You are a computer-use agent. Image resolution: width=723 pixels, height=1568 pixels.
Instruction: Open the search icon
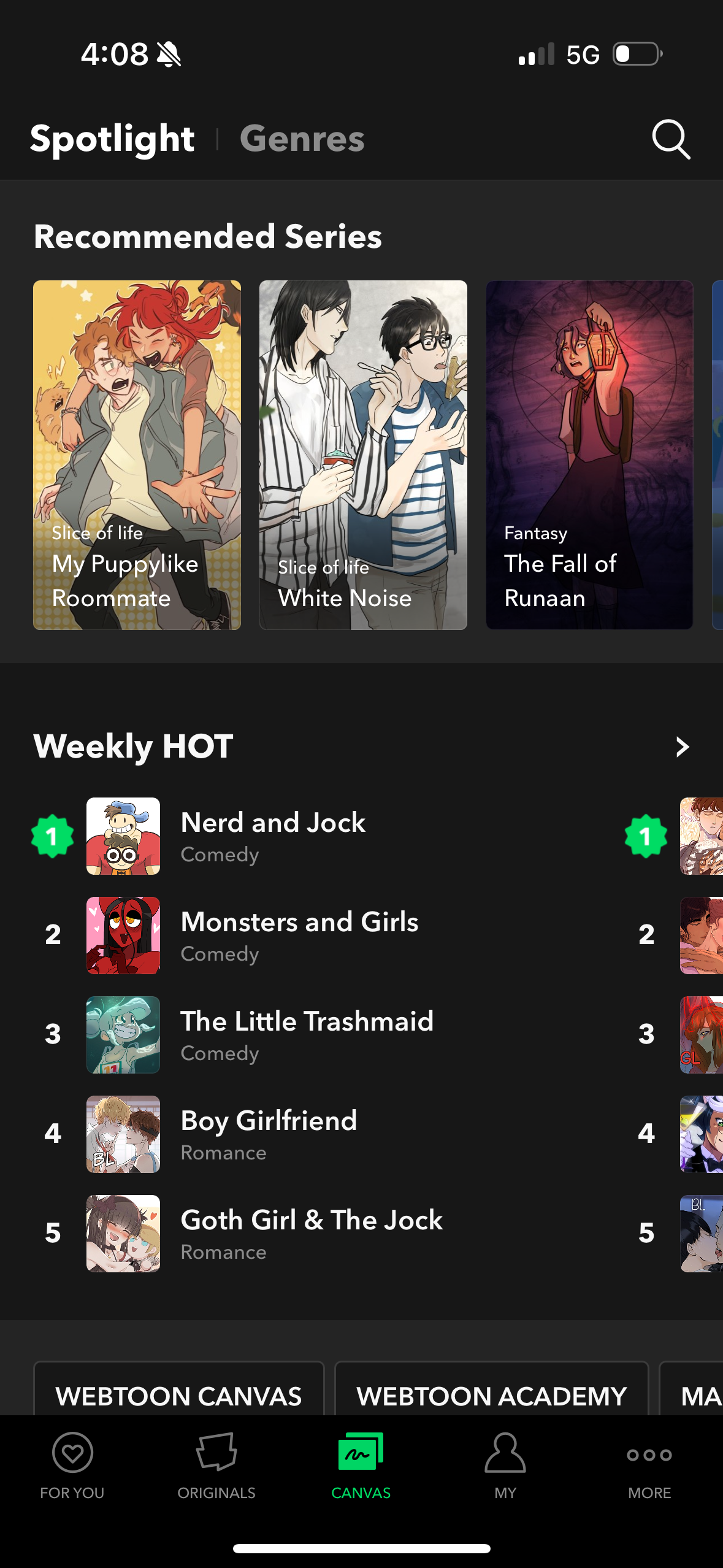pyautogui.click(x=670, y=140)
